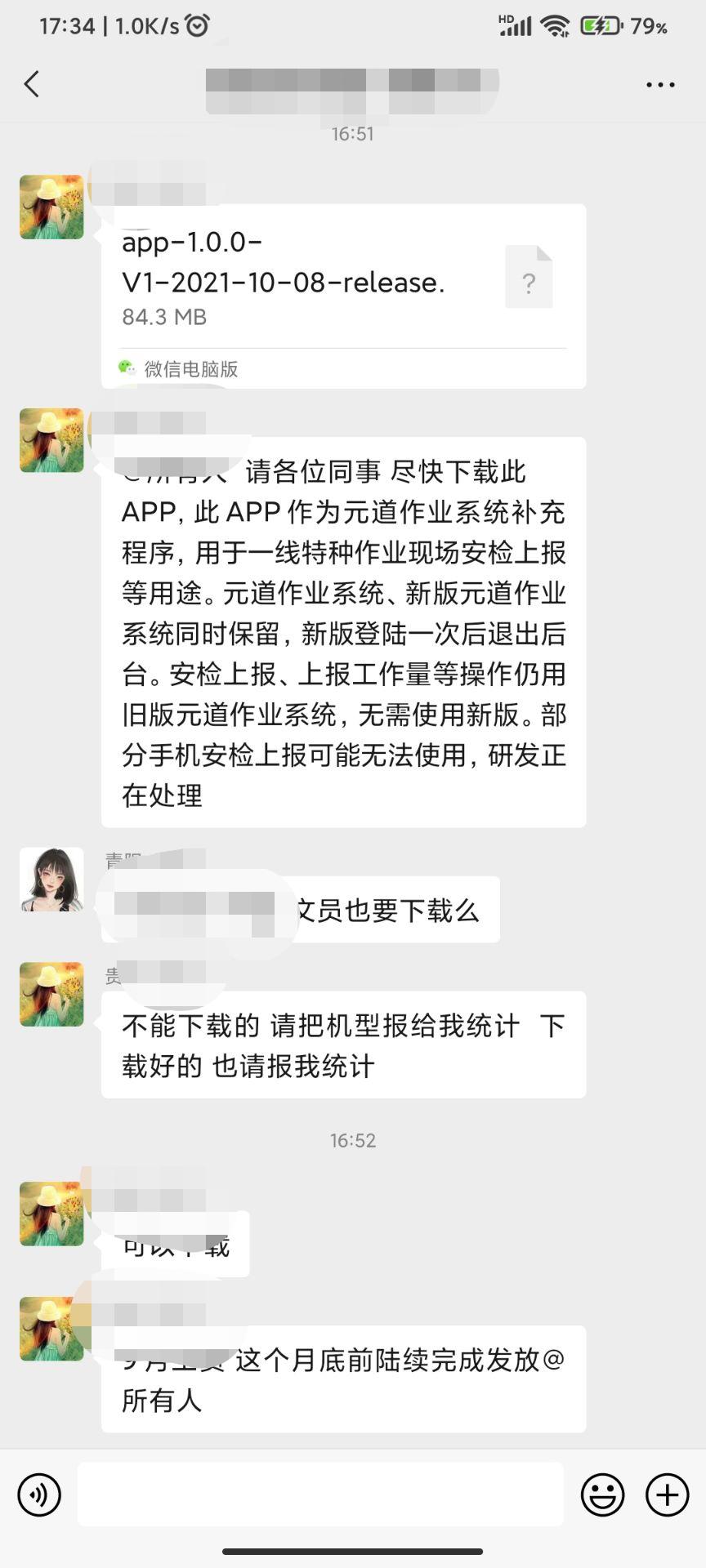Open the emoji picker
Screen dimensions: 706x1568
pyautogui.click(x=602, y=1494)
